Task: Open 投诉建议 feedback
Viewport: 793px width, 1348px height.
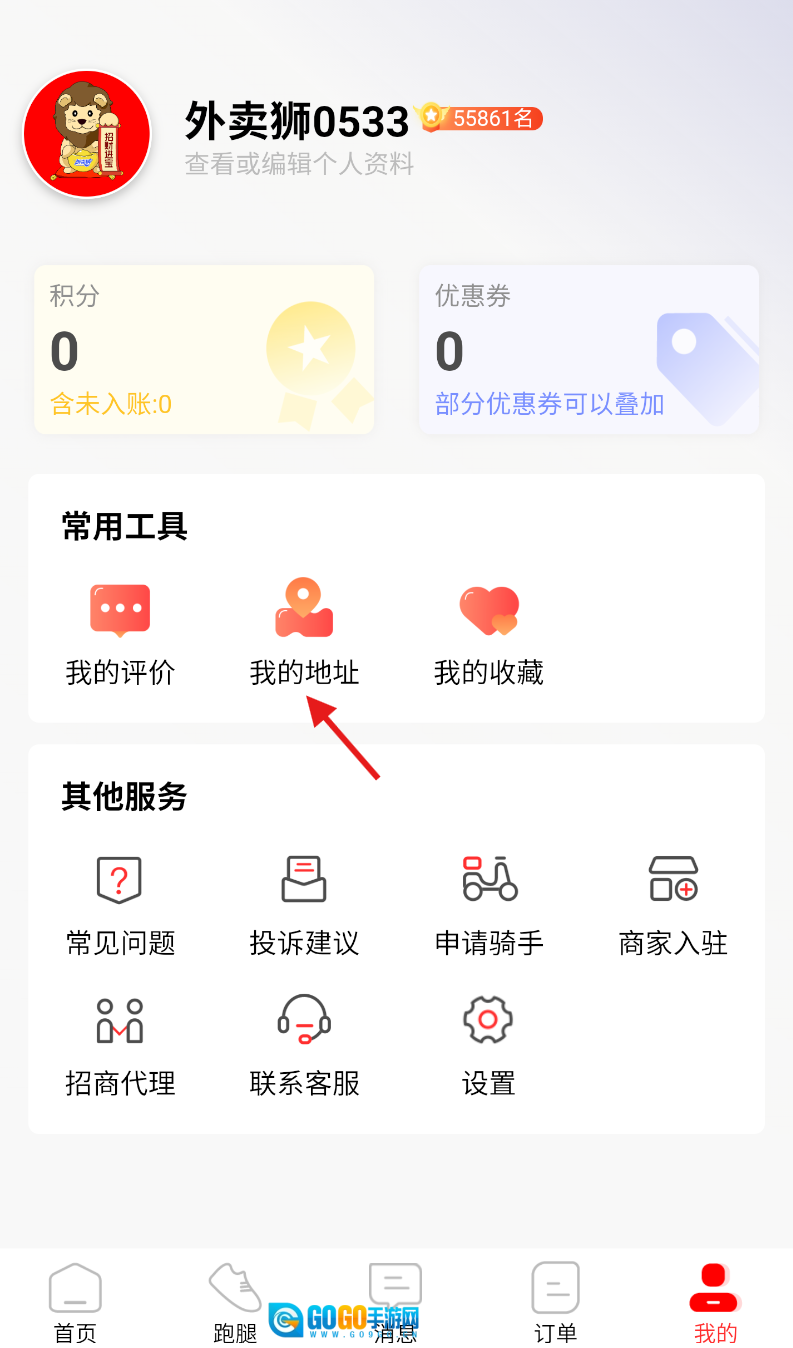Action: click(x=304, y=903)
